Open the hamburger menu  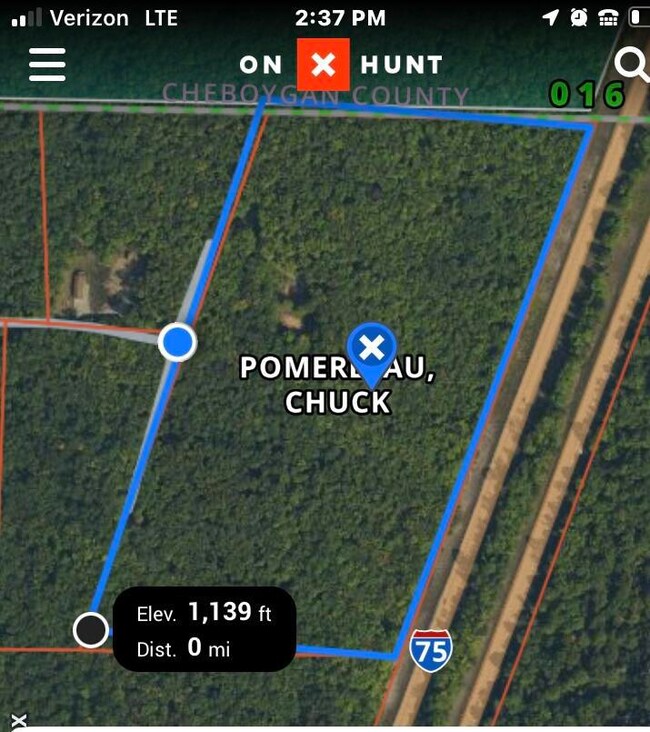coord(47,64)
